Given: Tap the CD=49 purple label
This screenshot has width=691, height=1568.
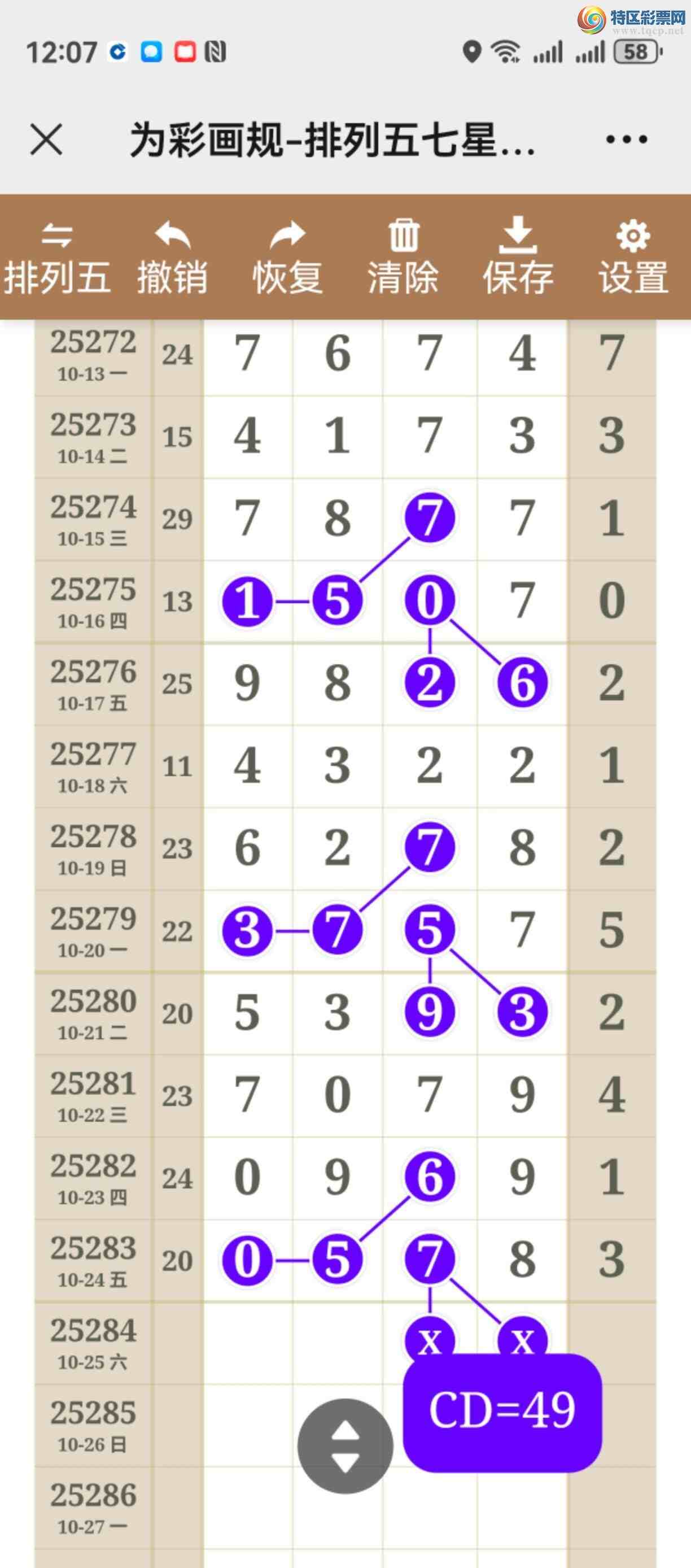Looking at the screenshot, I should pos(502,1411).
